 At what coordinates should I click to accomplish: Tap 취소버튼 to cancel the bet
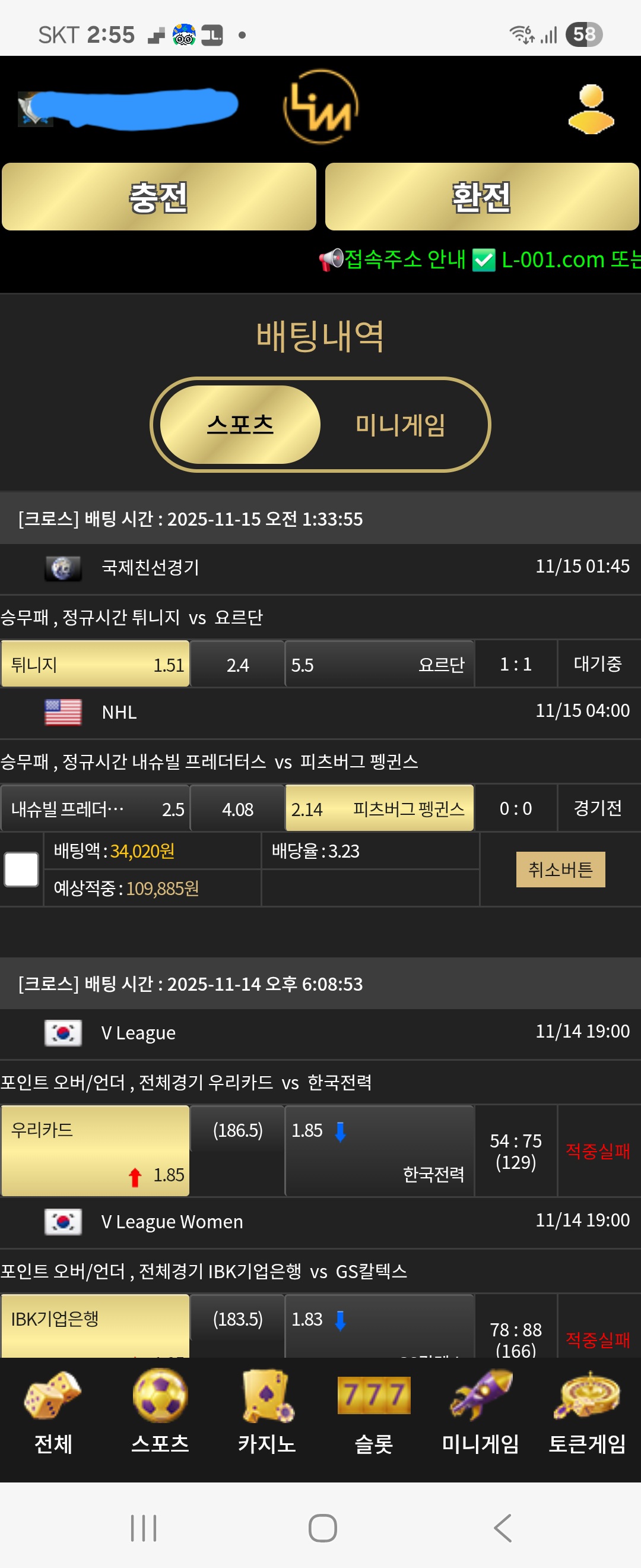(x=560, y=869)
